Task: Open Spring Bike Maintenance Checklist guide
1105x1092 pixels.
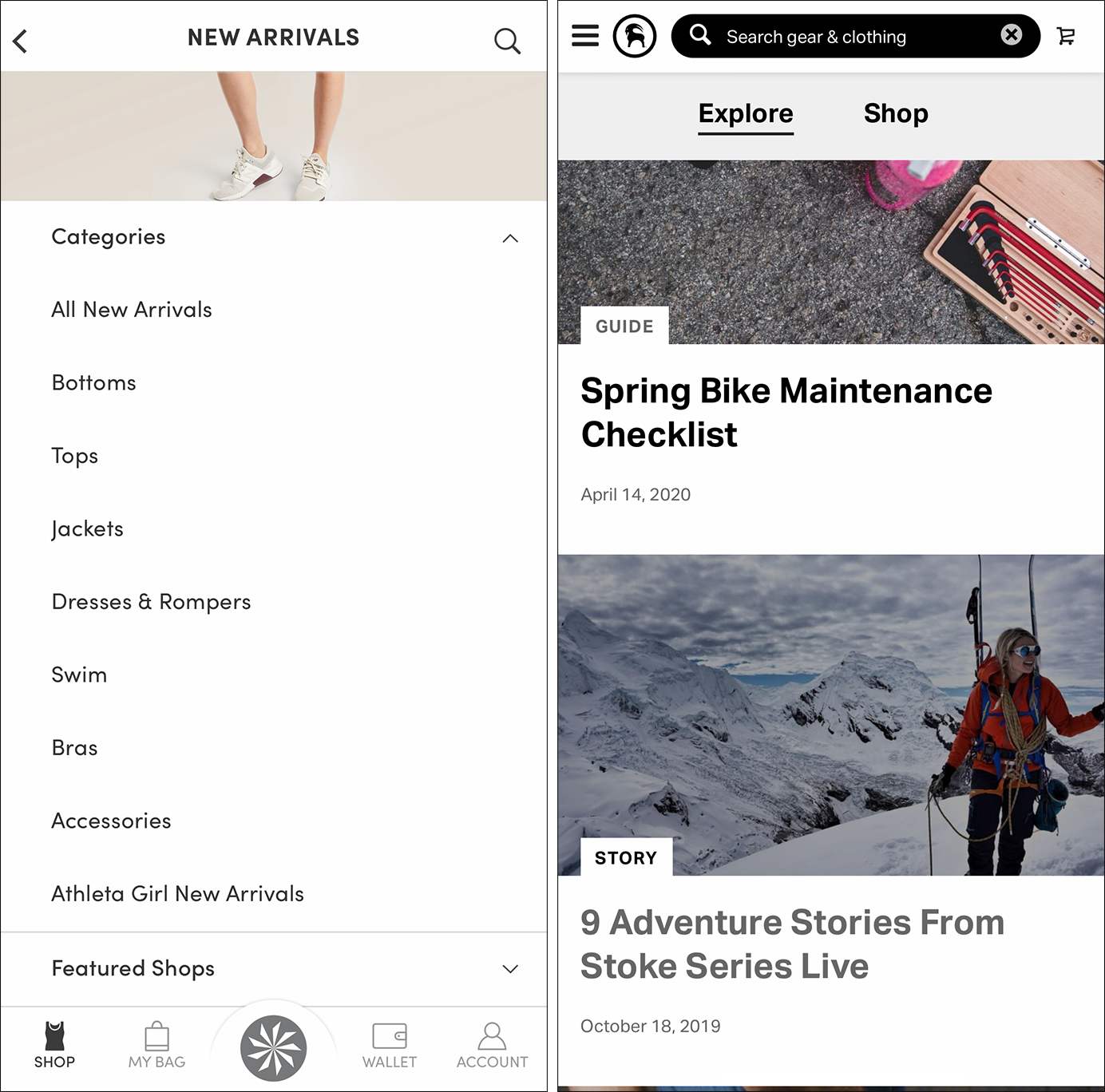Action: [786, 413]
